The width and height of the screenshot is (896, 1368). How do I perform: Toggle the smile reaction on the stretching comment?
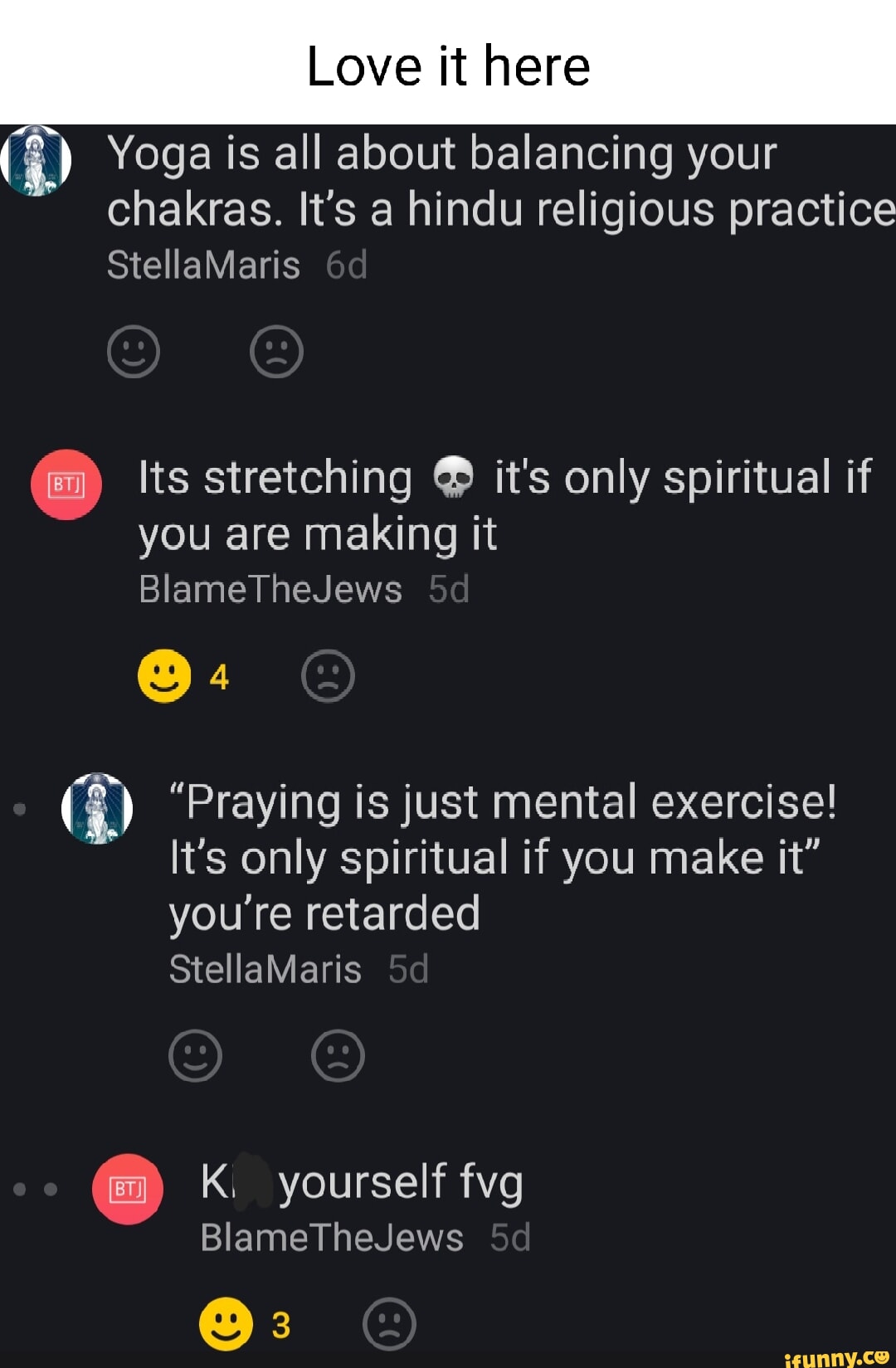pos(164,677)
